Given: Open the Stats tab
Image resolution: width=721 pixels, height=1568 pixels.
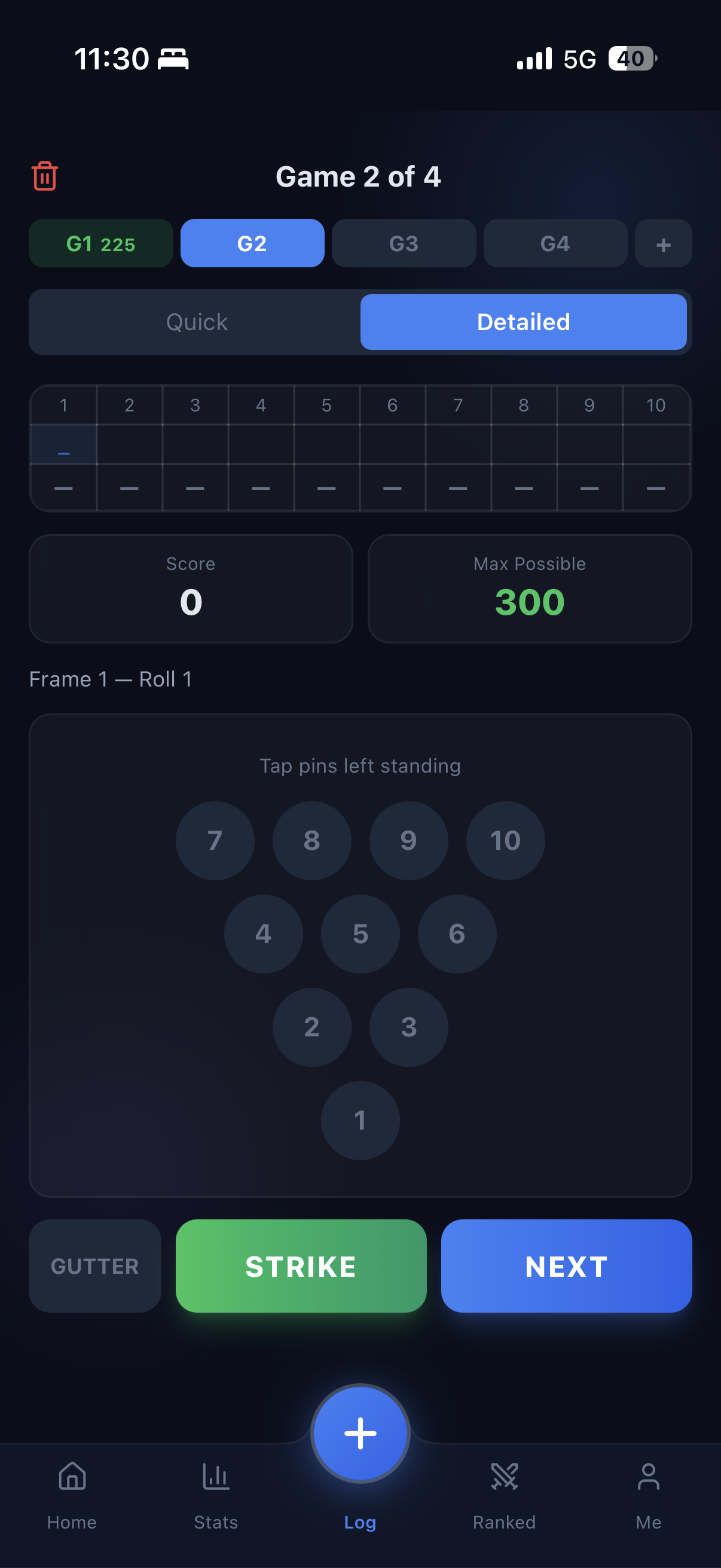Looking at the screenshot, I should tap(216, 1497).
